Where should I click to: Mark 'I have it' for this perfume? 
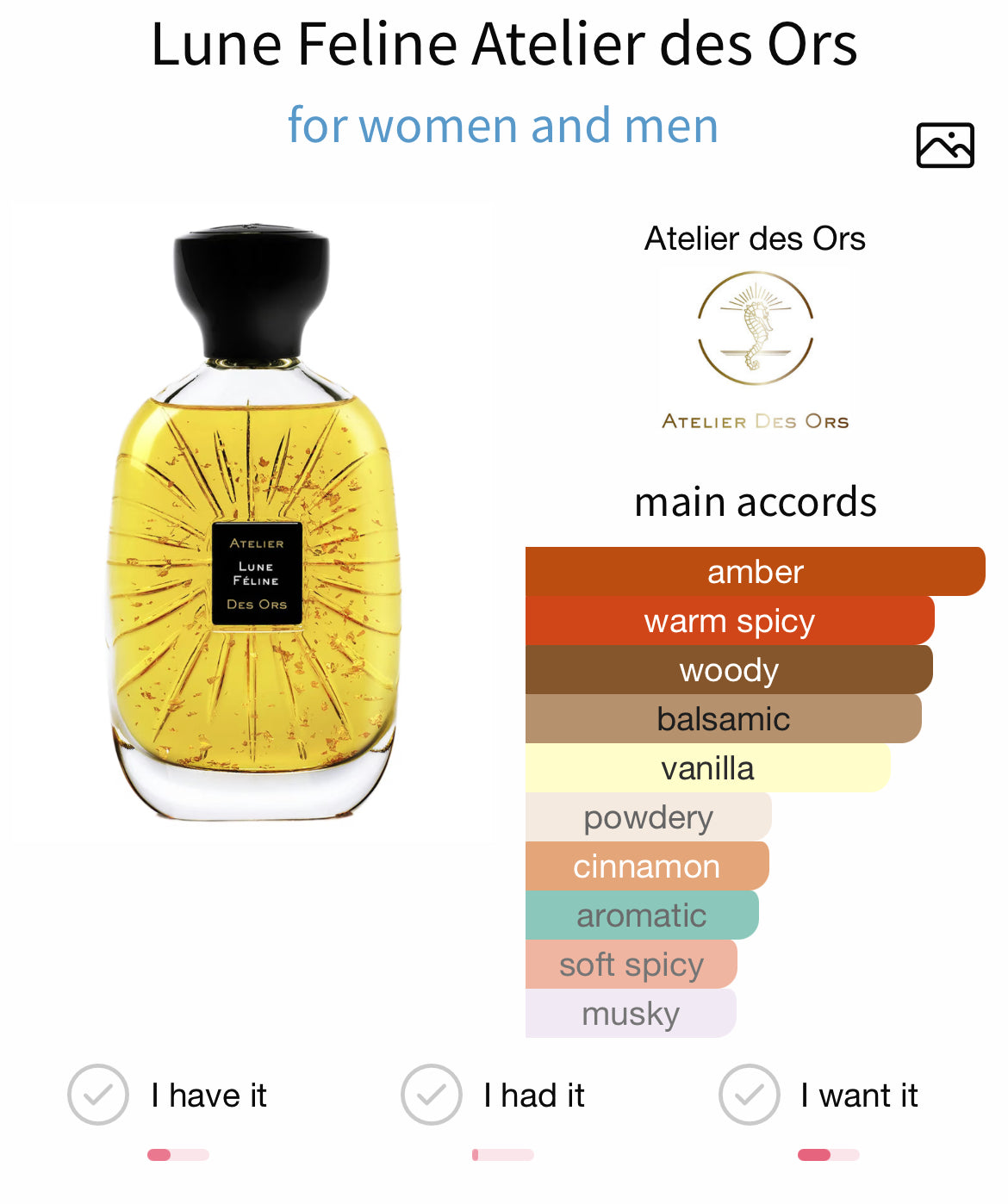(98, 1095)
